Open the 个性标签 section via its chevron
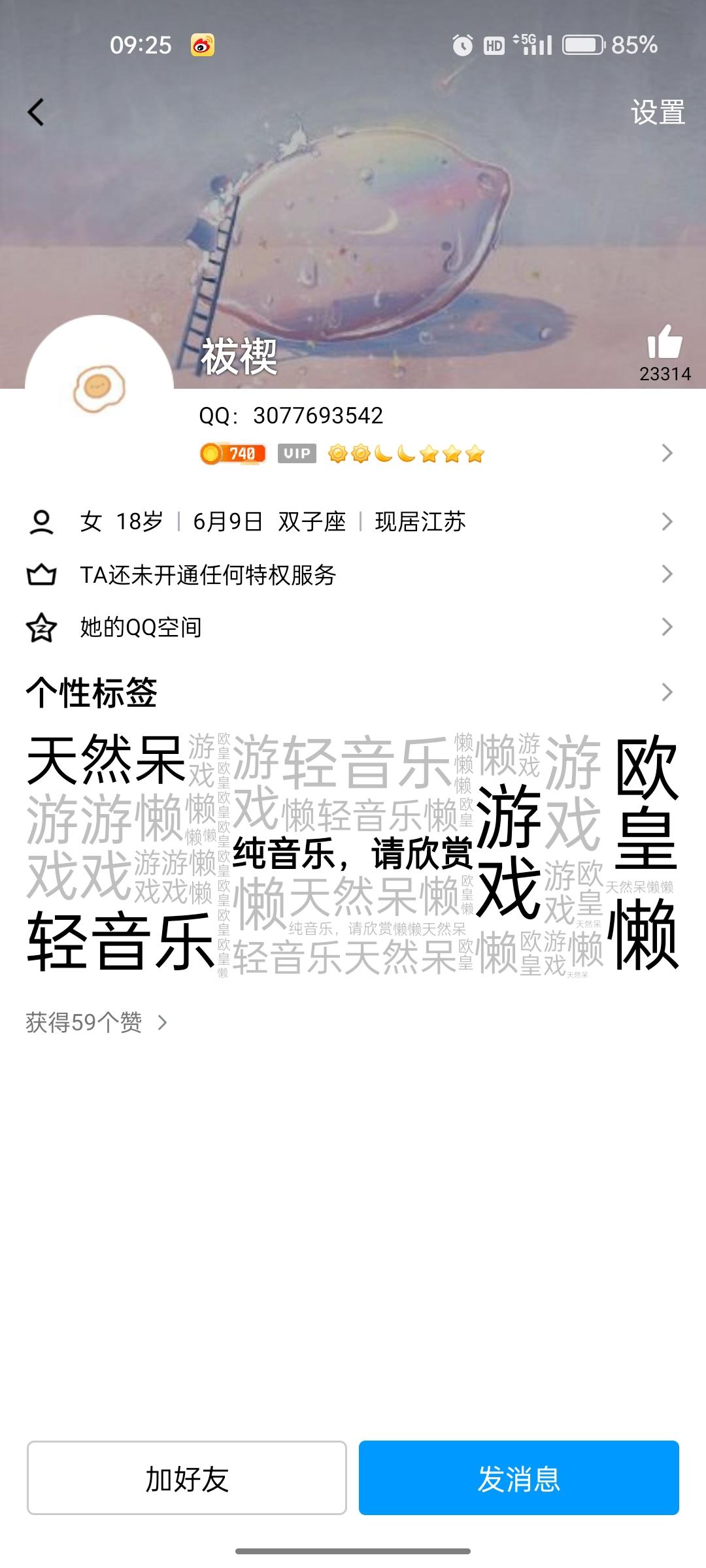 tap(666, 691)
